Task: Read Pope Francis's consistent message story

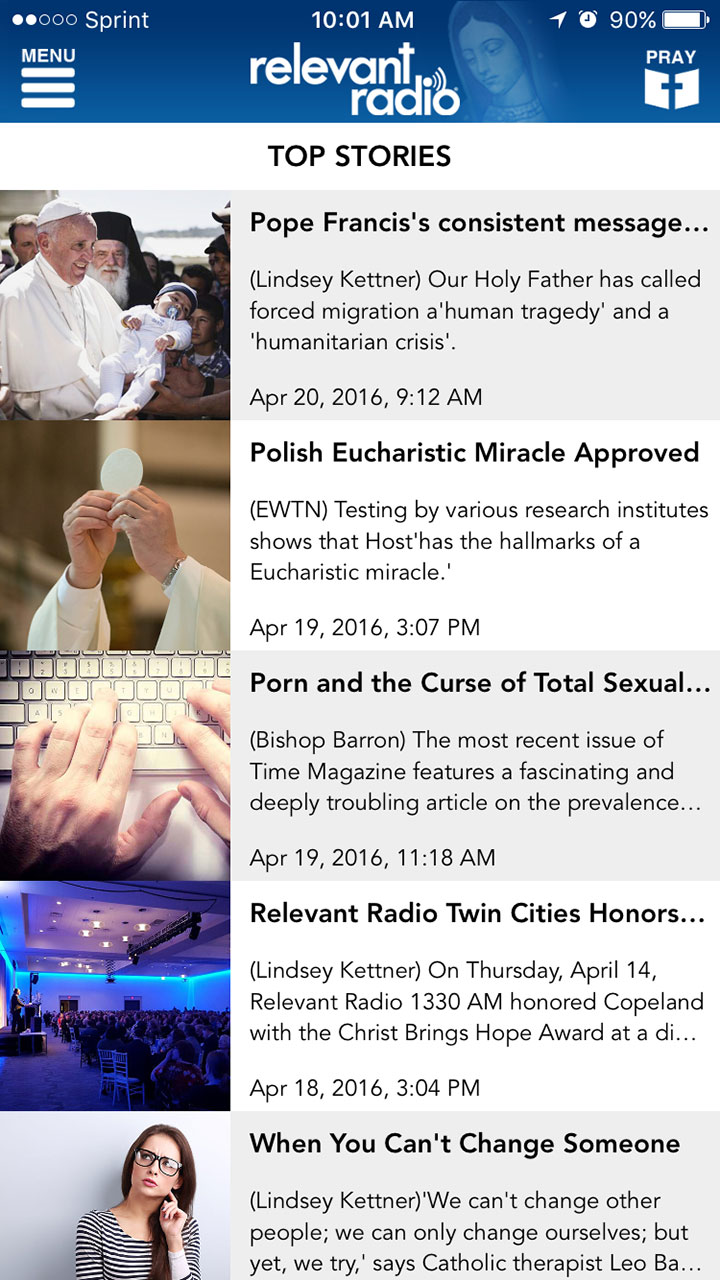Action: (x=478, y=223)
